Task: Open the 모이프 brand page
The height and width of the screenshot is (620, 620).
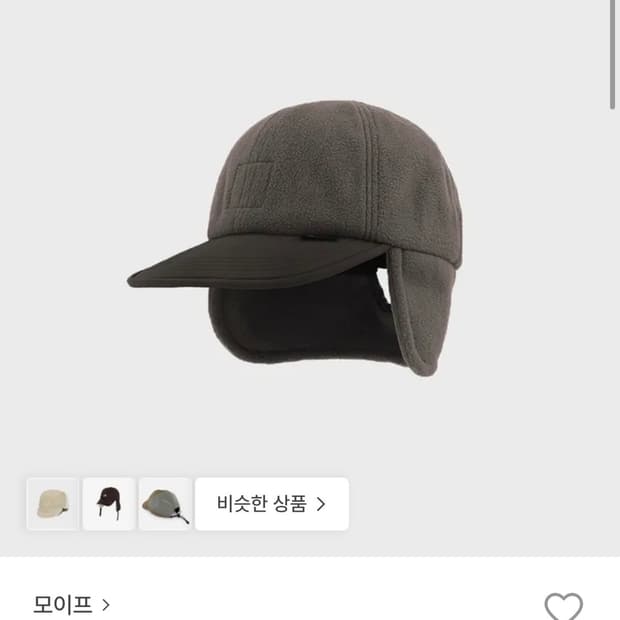Action: tap(71, 604)
